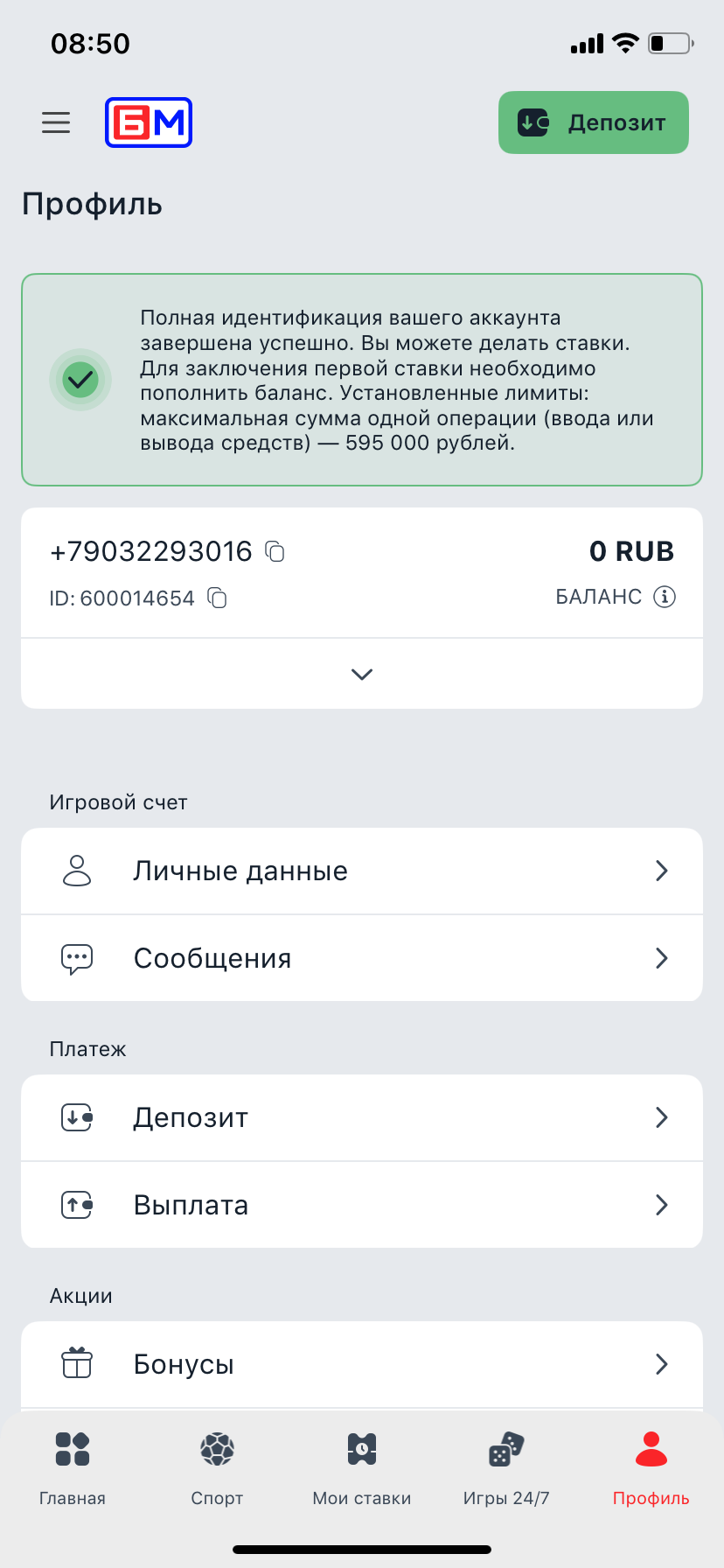724x1568 pixels.
Task: Open Личные данные
Action: pyautogui.click(x=362, y=871)
